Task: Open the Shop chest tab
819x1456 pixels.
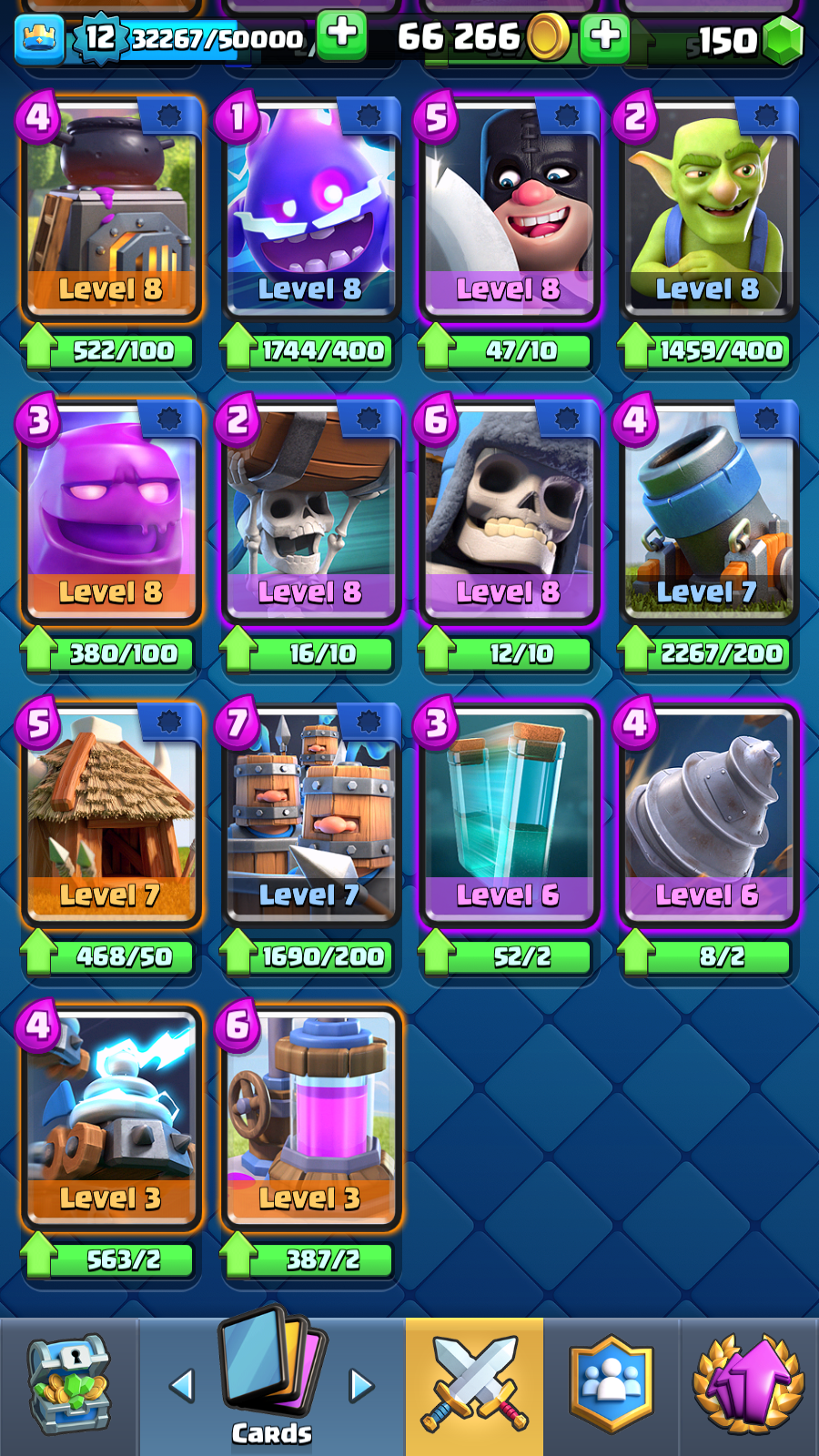Action: [x=69, y=1386]
